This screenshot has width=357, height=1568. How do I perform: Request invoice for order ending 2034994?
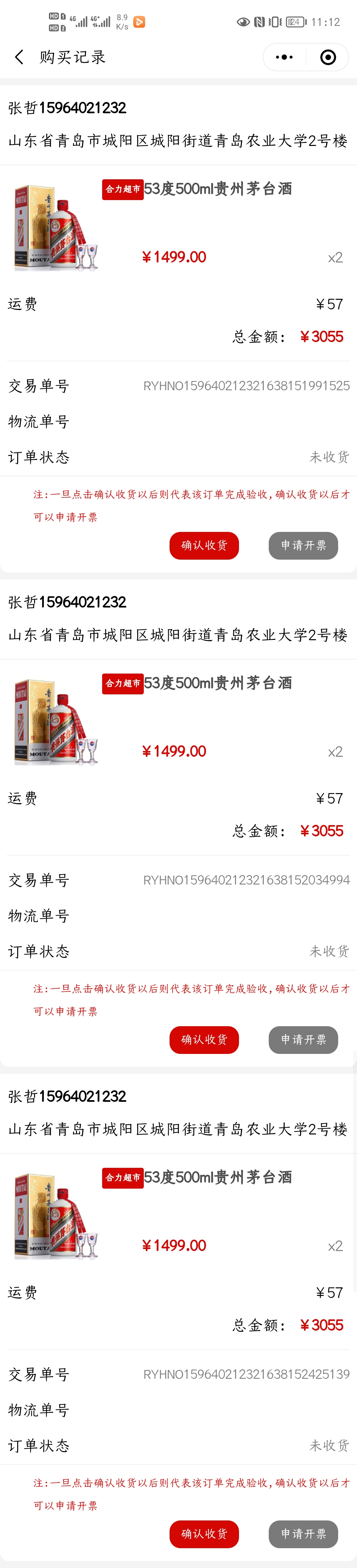pos(303,1040)
